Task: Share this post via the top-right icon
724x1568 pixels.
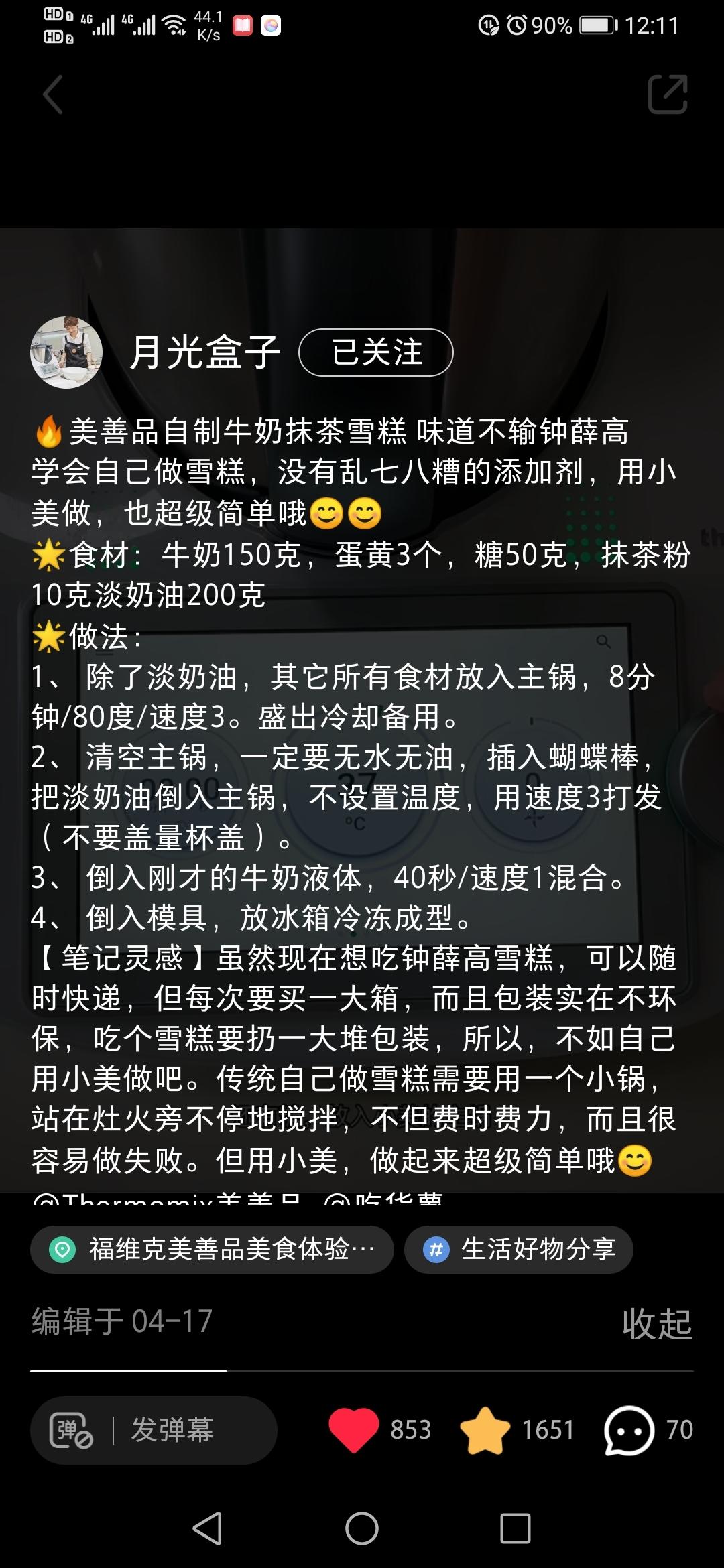Action: [668, 94]
